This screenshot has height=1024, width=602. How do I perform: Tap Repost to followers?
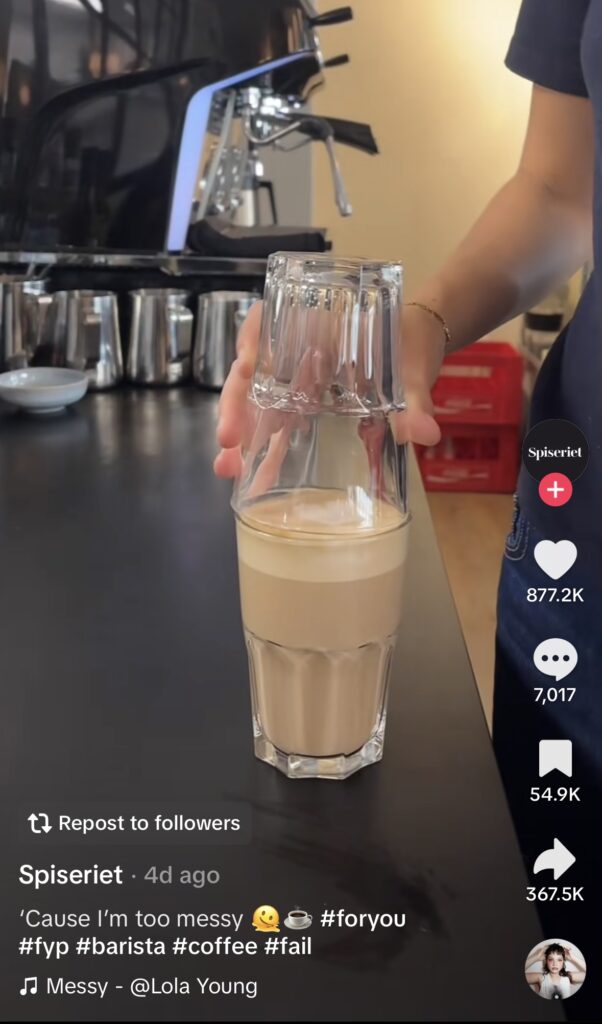pyautogui.click(x=135, y=823)
